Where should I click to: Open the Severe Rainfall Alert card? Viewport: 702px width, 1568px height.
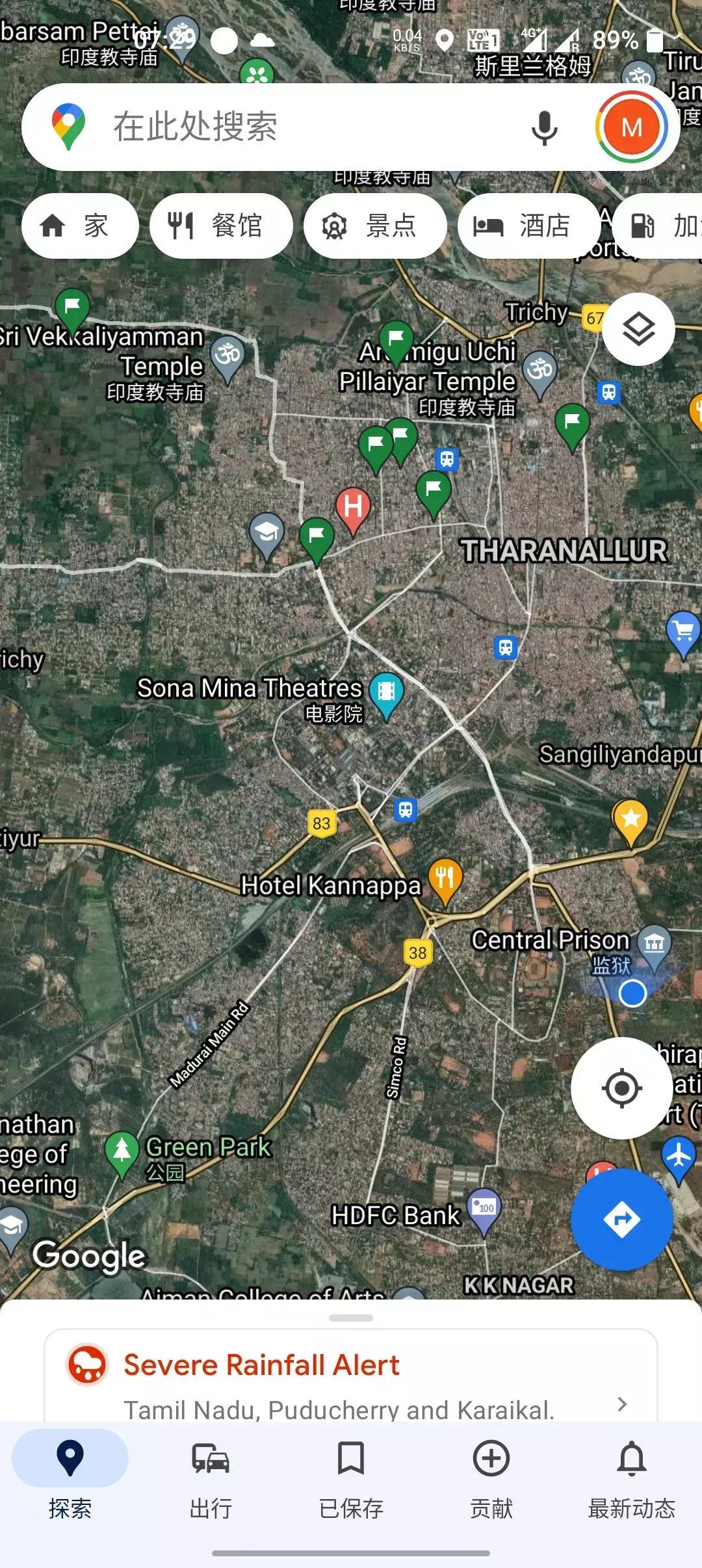tap(351, 1379)
